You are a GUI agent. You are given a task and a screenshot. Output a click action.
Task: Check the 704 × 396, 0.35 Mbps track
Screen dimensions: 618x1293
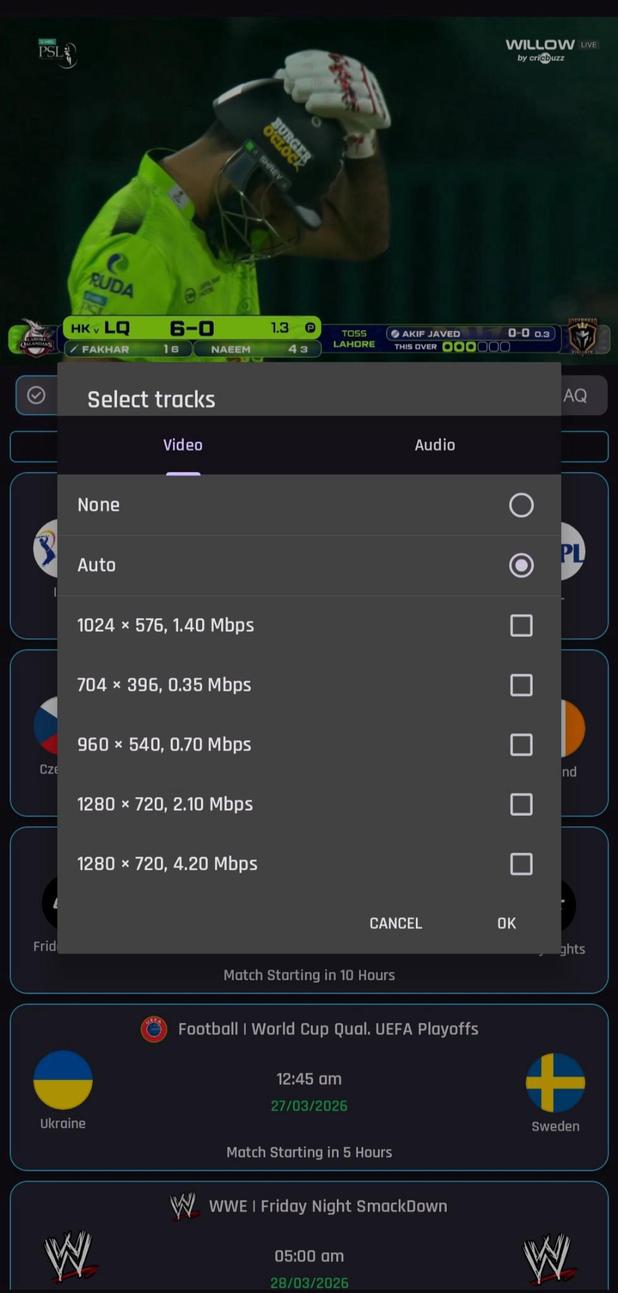click(520, 685)
